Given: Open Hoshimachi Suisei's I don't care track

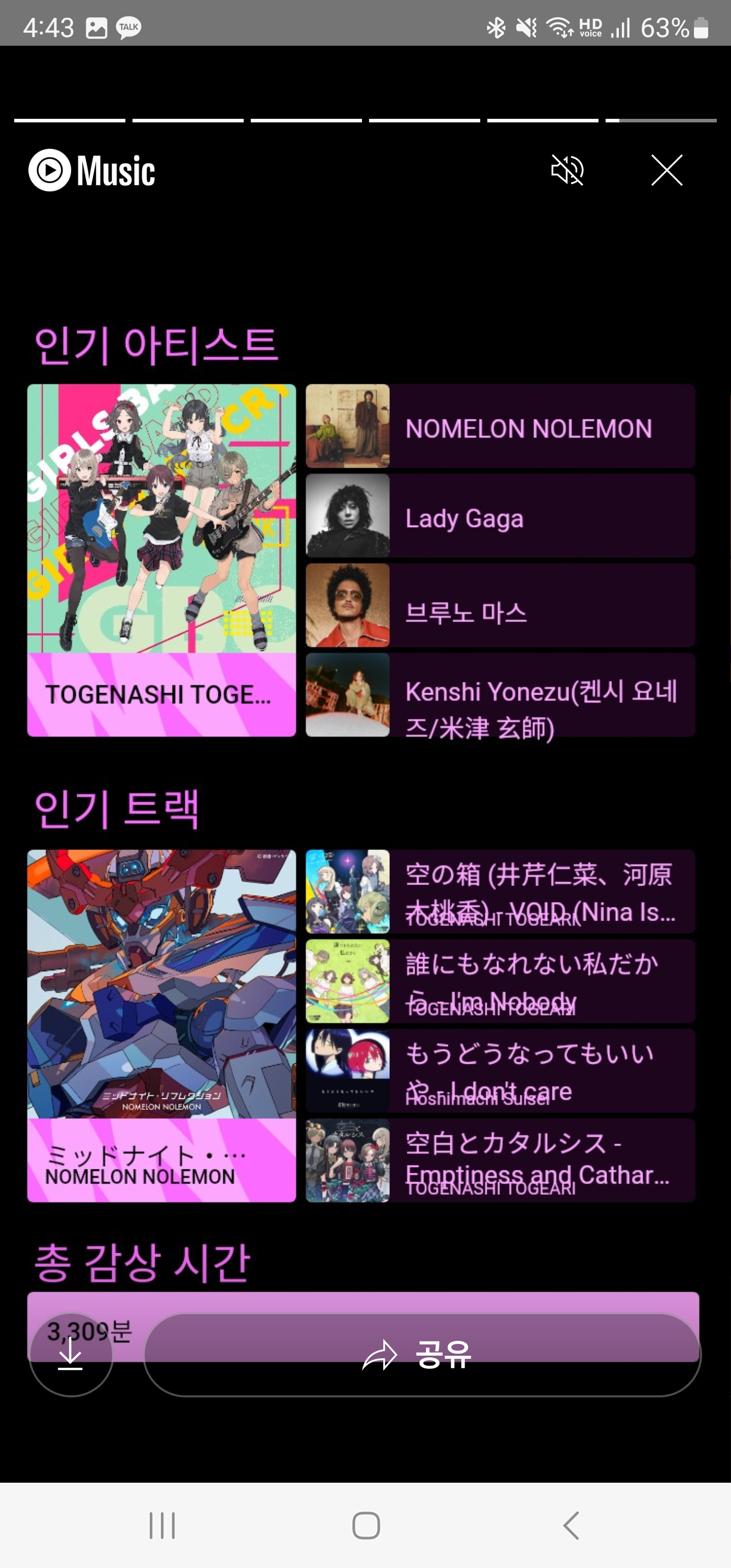Looking at the screenshot, I should click(x=500, y=1071).
